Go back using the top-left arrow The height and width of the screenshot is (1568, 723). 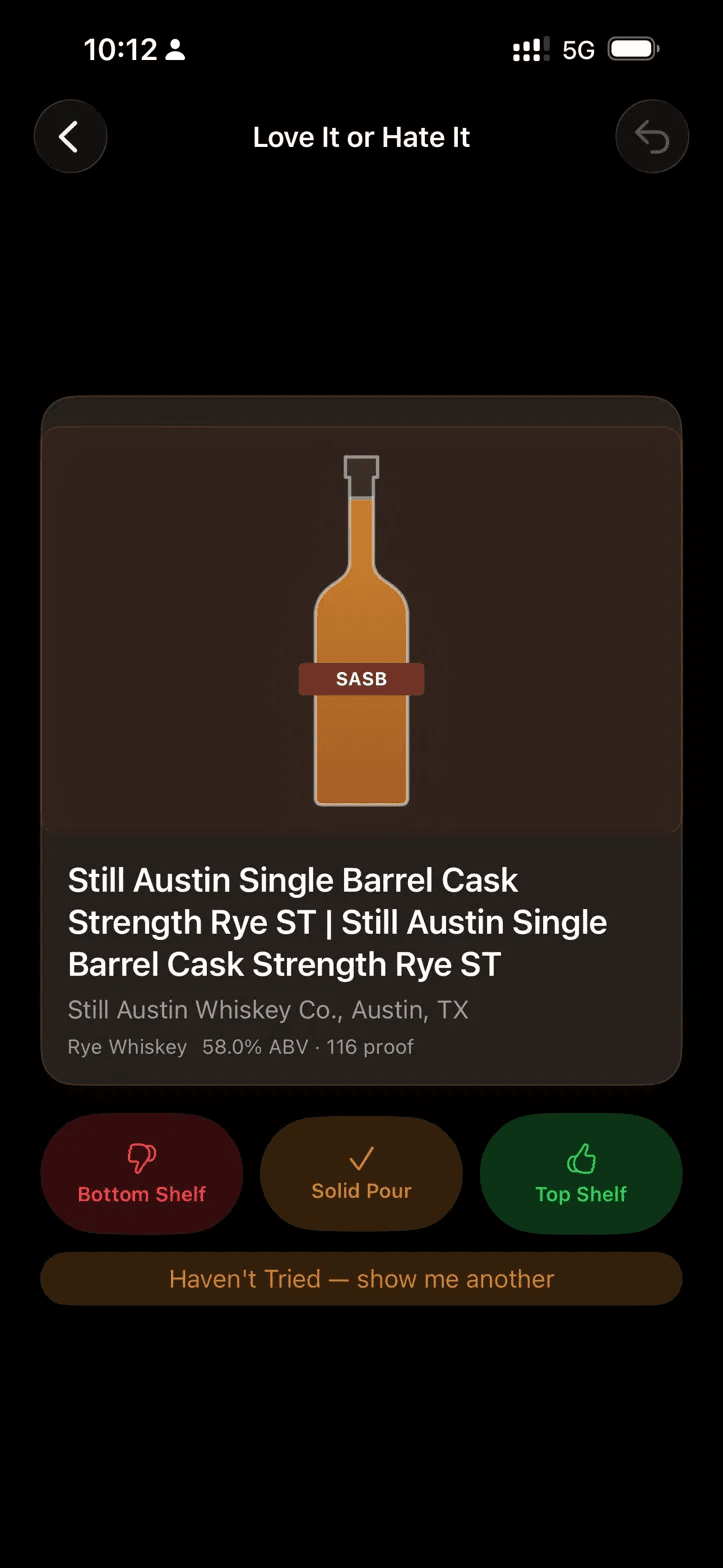tap(70, 137)
